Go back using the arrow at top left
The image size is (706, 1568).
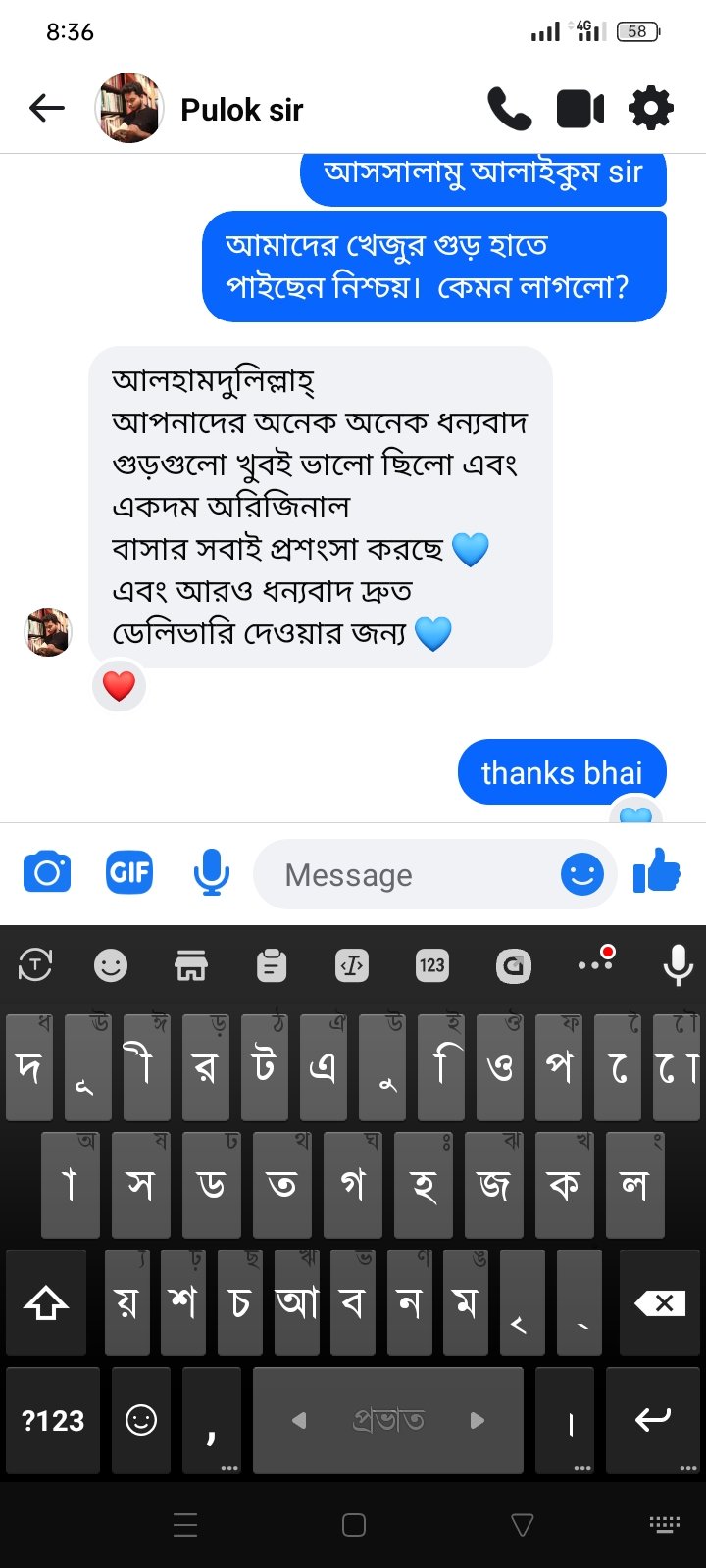click(46, 109)
